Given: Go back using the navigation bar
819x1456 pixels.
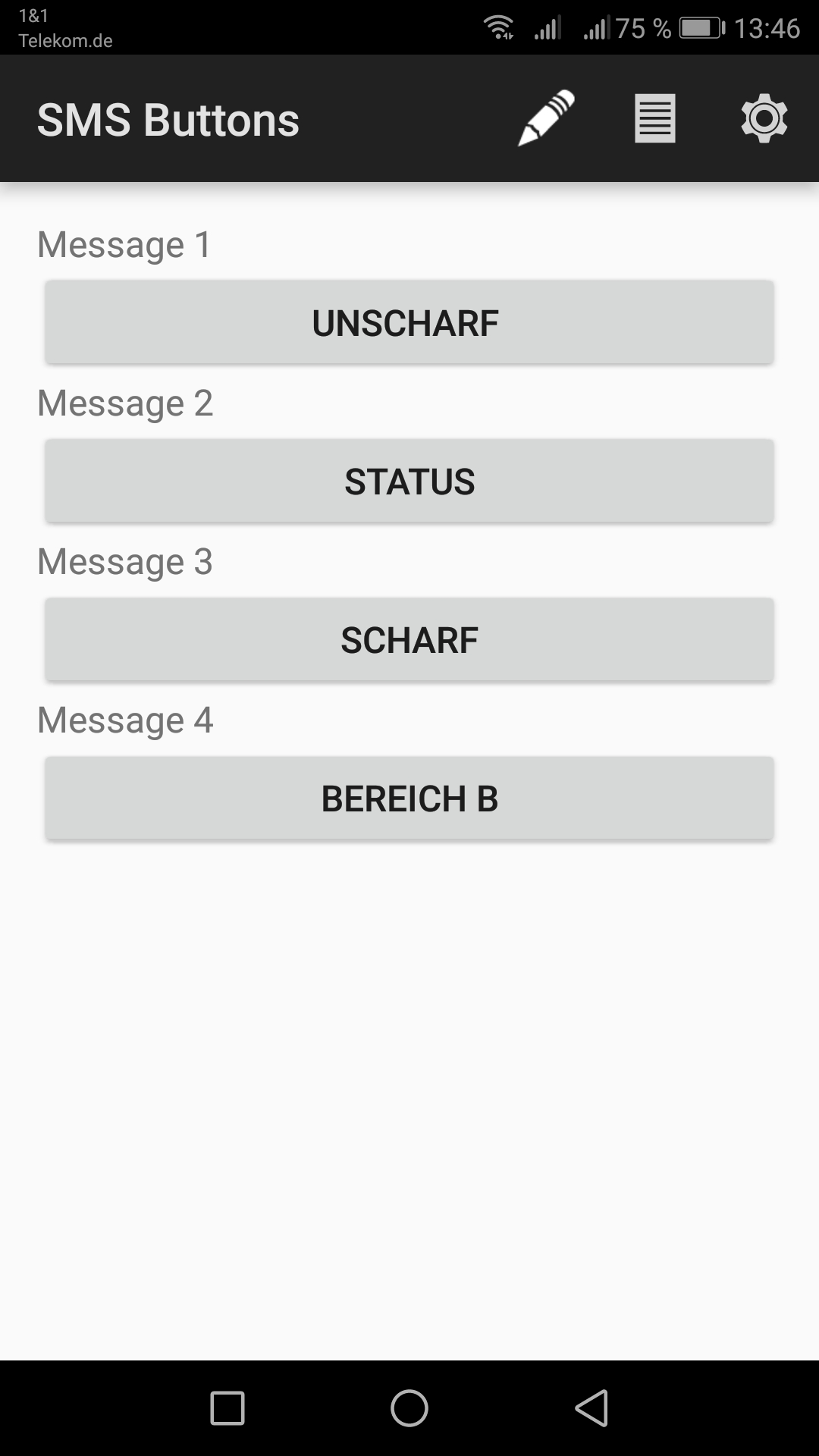Looking at the screenshot, I should (x=591, y=1408).
